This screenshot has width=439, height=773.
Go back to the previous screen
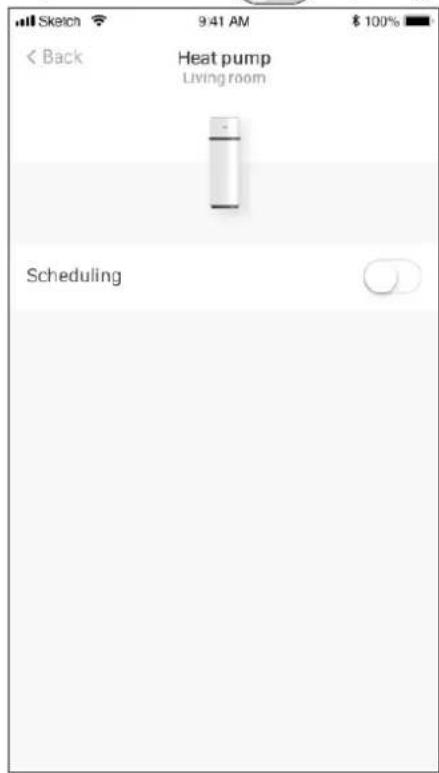click(54, 57)
